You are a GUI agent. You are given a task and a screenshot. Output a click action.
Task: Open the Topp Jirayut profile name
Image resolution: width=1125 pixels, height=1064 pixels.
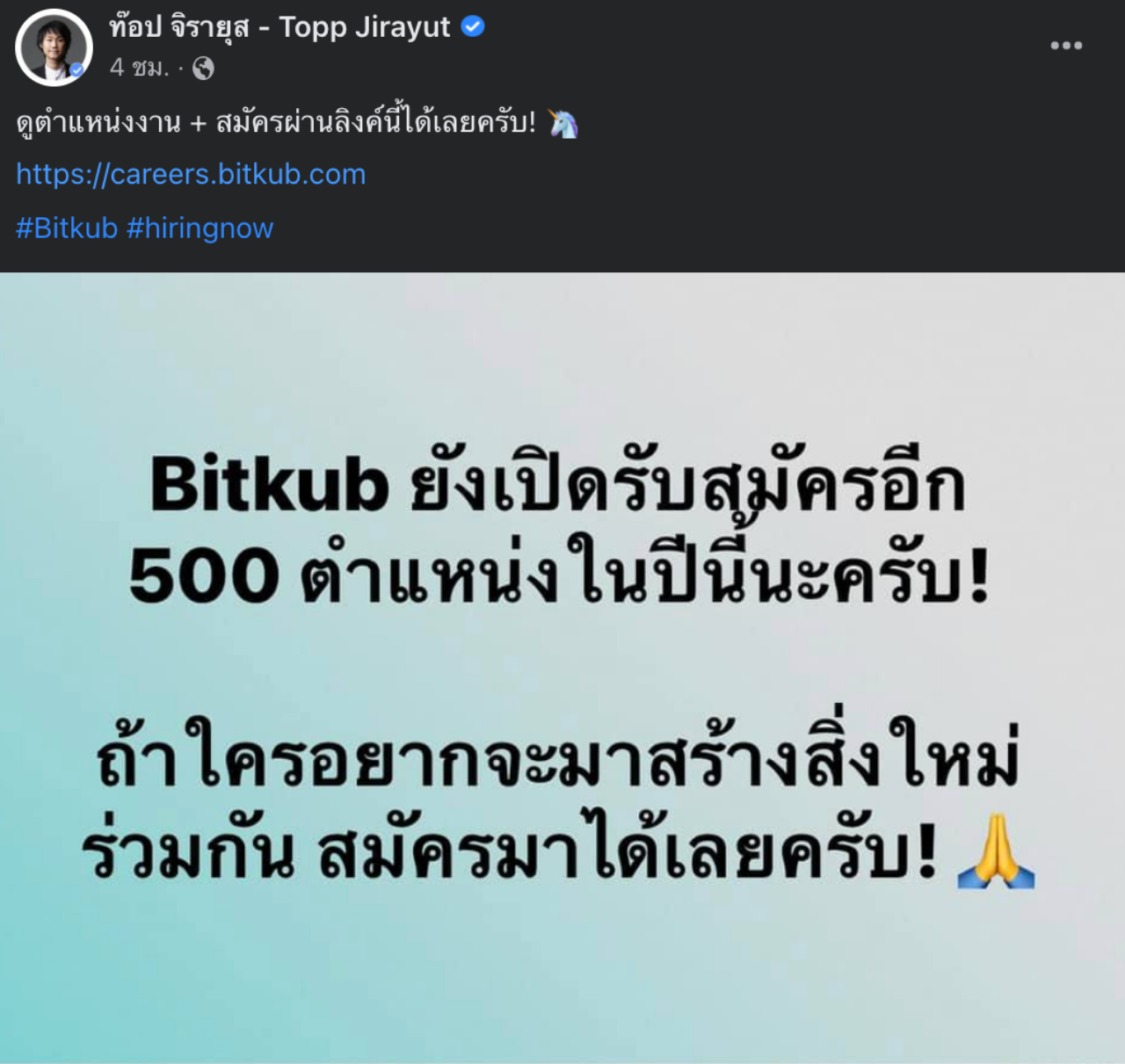coord(279,28)
